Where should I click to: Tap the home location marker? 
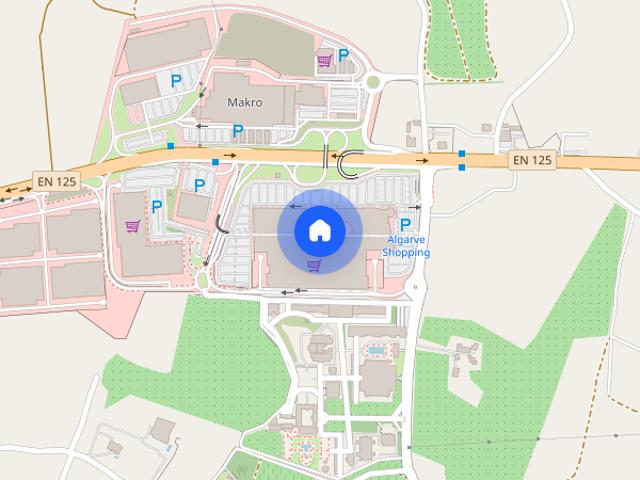pyautogui.click(x=319, y=231)
